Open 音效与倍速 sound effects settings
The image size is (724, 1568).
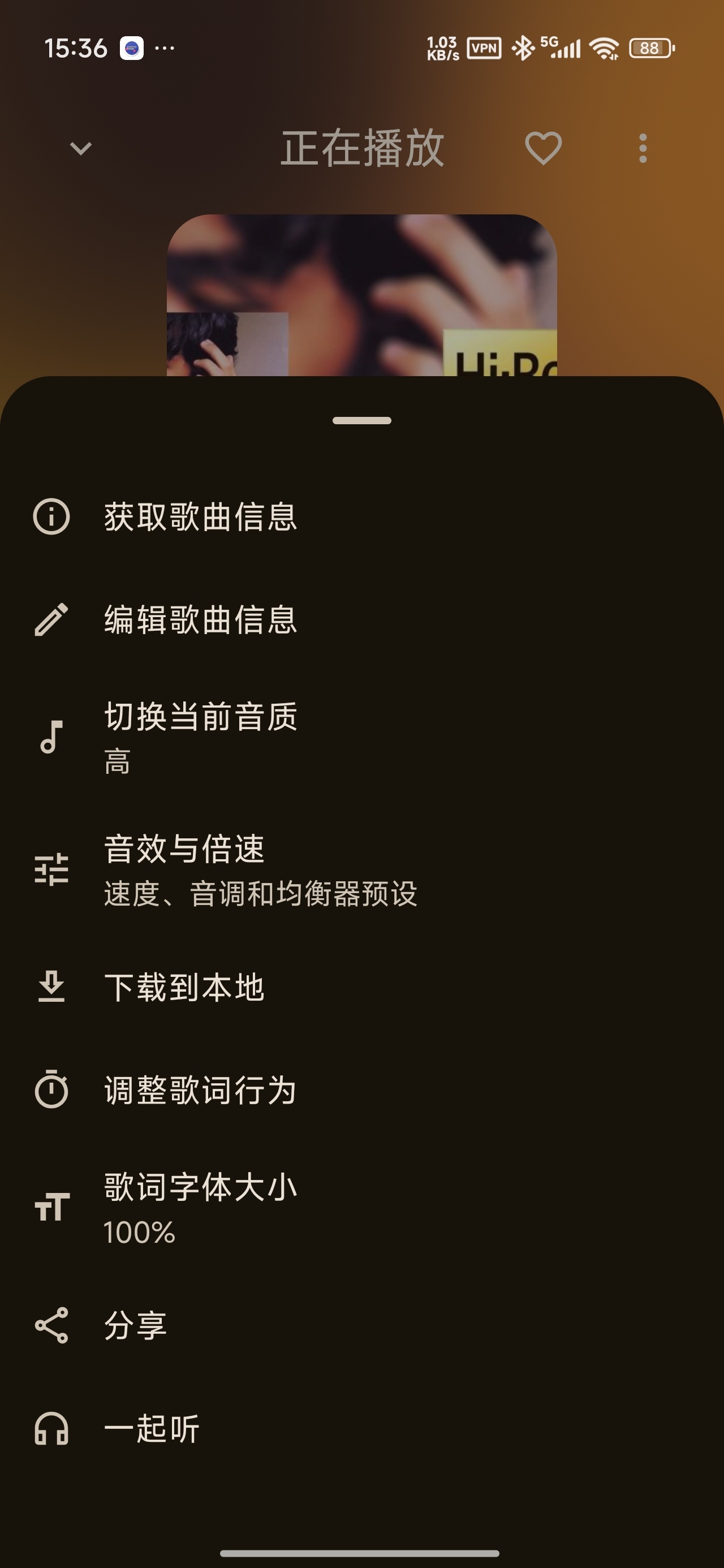pos(361,869)
